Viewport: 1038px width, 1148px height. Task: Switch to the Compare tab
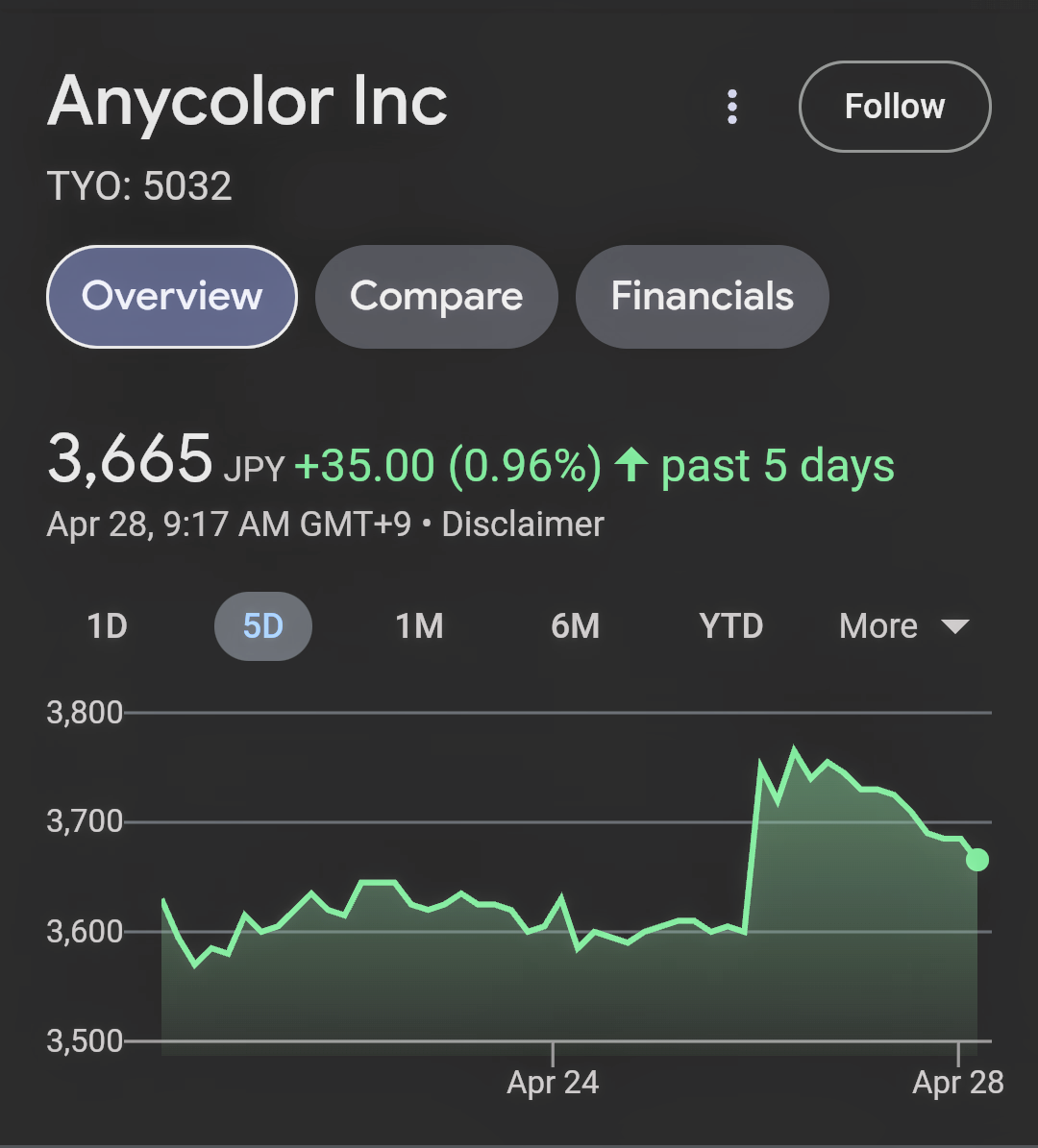[436, 296]
